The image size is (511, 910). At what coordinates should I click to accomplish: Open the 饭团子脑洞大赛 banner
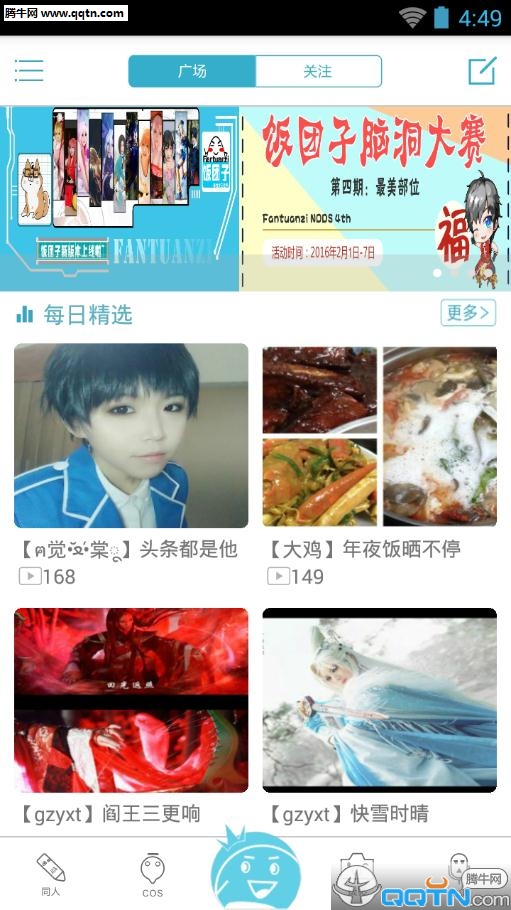click(375, 198)
